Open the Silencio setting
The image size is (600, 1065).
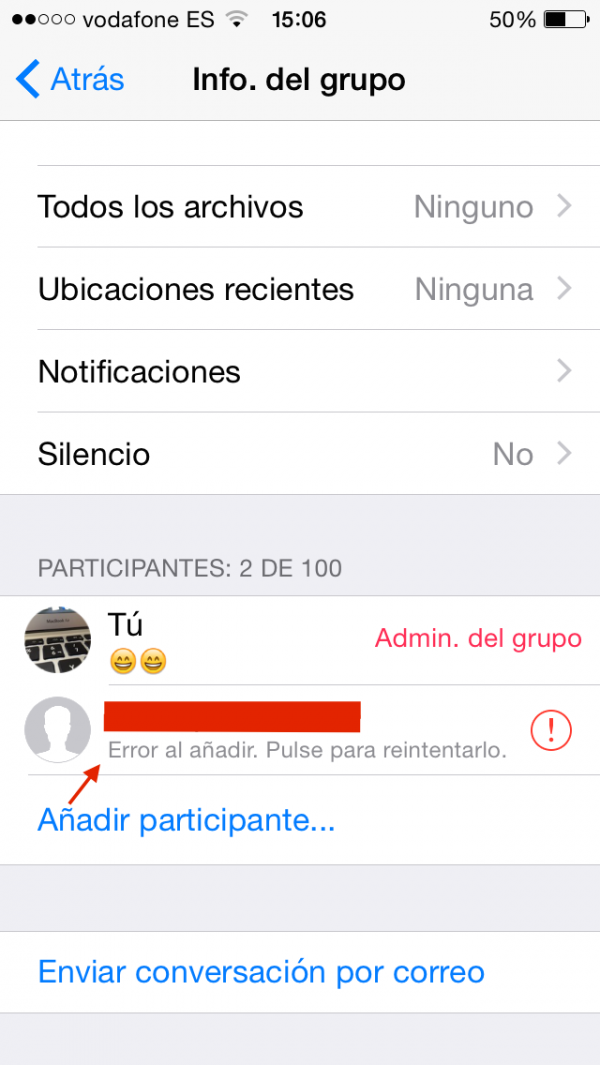coord(300,454)
